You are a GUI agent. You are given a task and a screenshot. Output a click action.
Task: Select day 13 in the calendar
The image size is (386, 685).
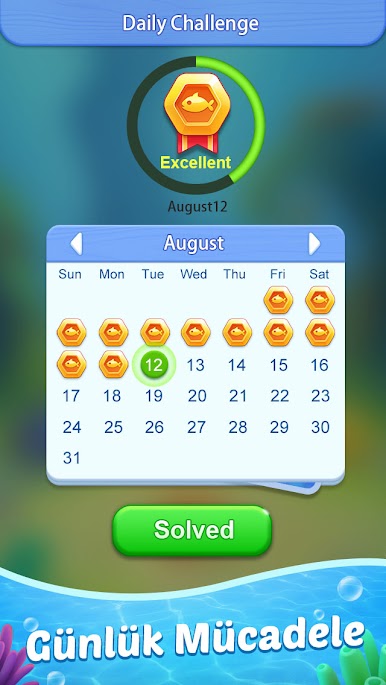[195, 365]
